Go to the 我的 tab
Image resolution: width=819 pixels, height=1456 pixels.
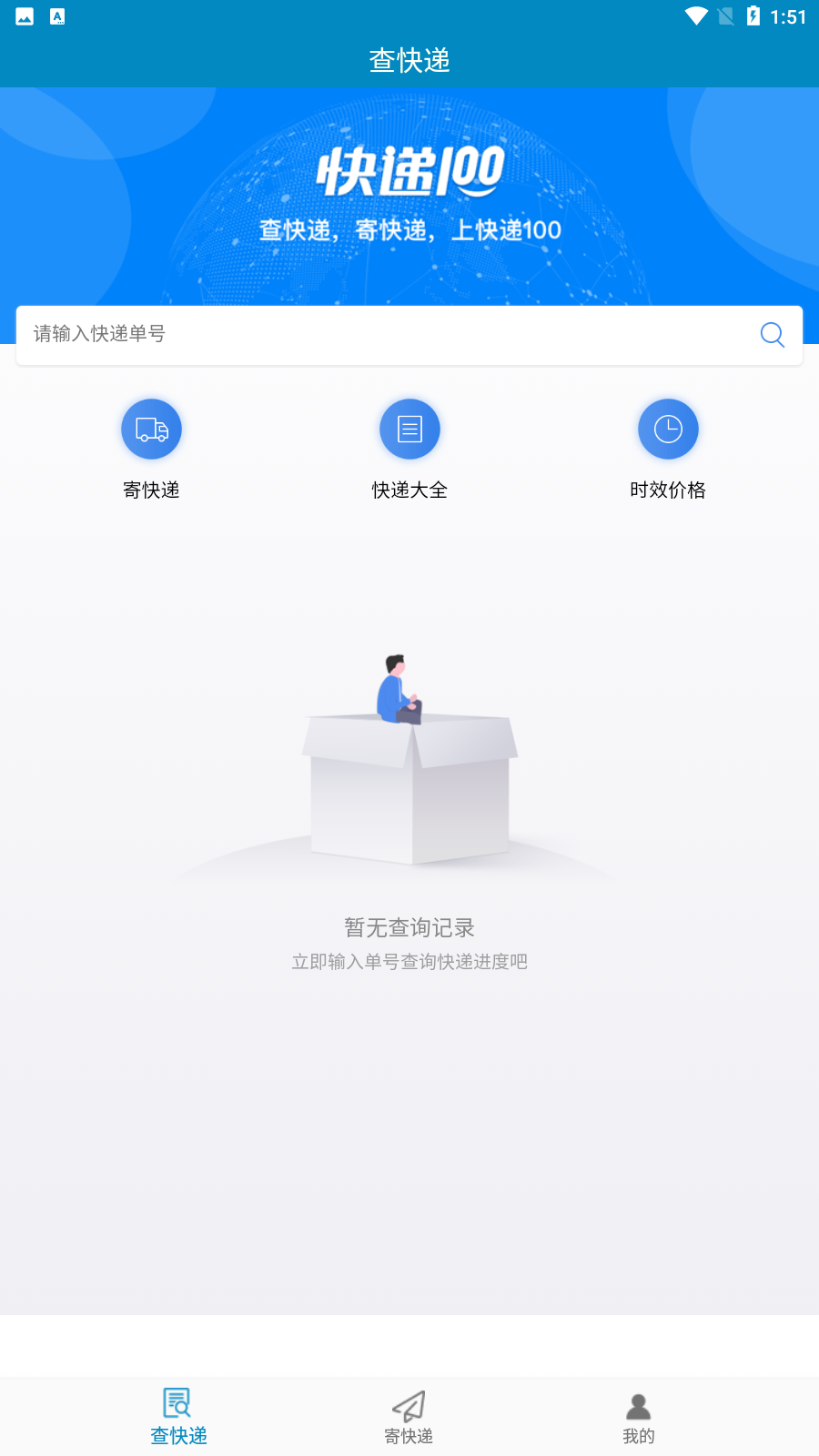click(x=639, y=1417)
